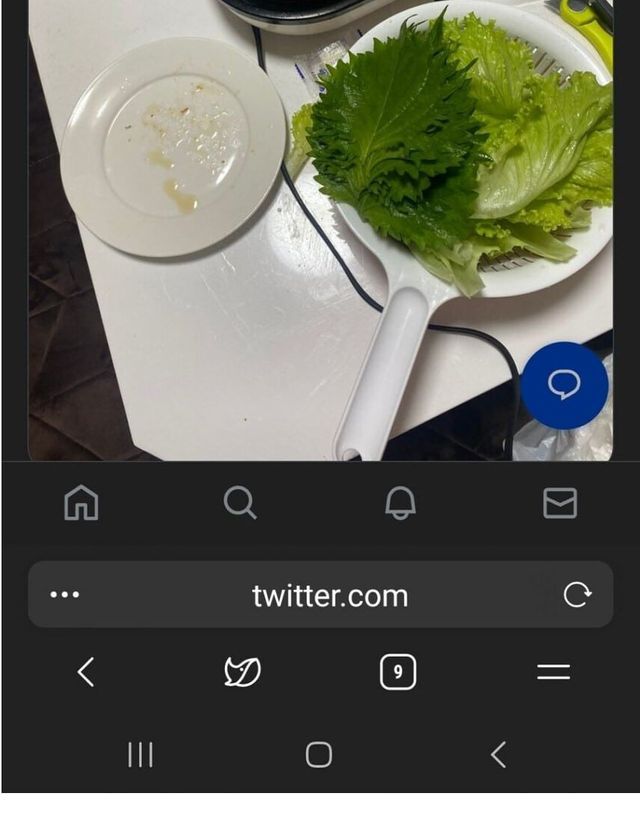
Task: Open the Twitter search tab
Action: tap(240, 503)
